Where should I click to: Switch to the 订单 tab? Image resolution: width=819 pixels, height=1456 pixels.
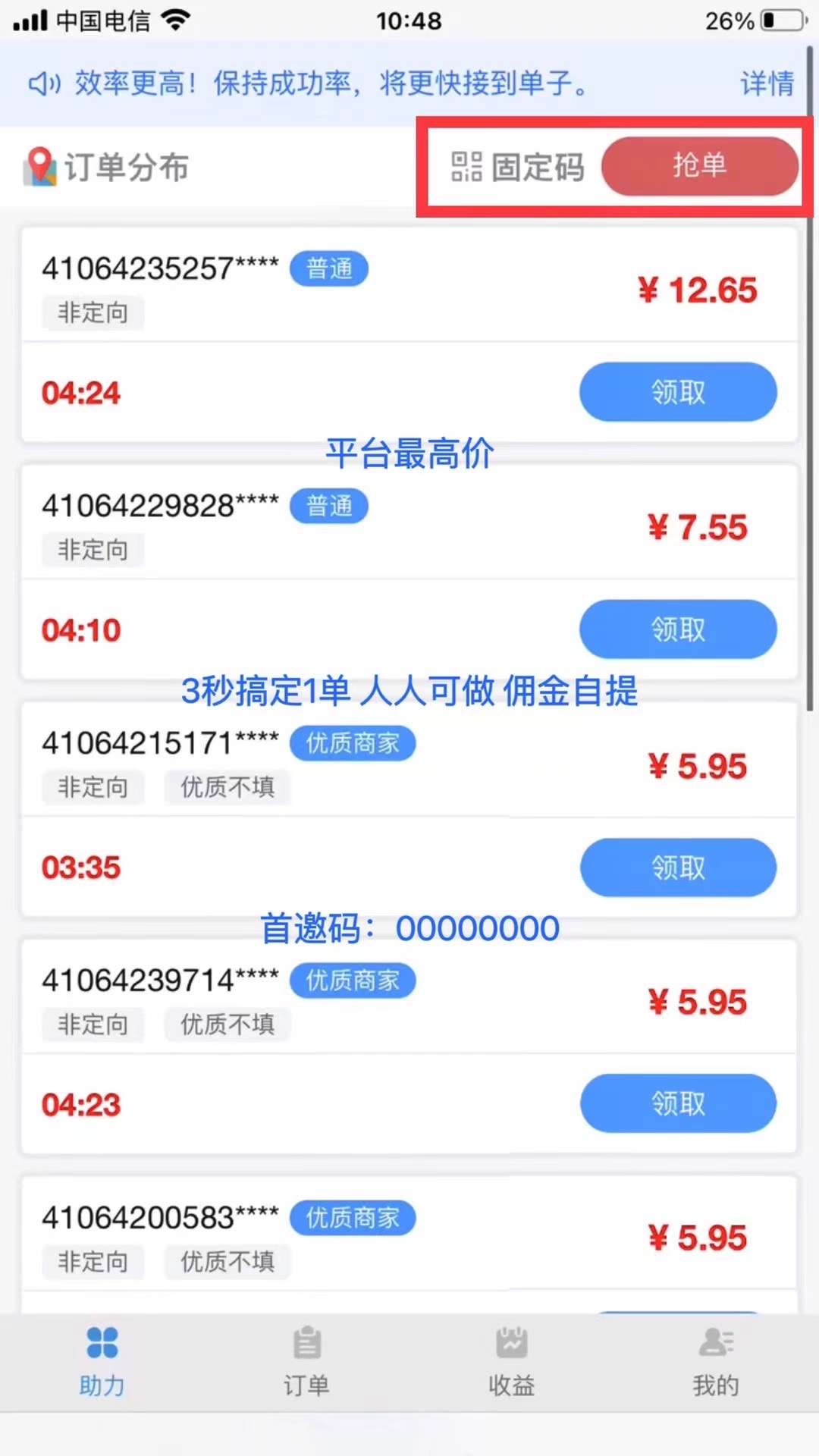[x=307, y=1362]
